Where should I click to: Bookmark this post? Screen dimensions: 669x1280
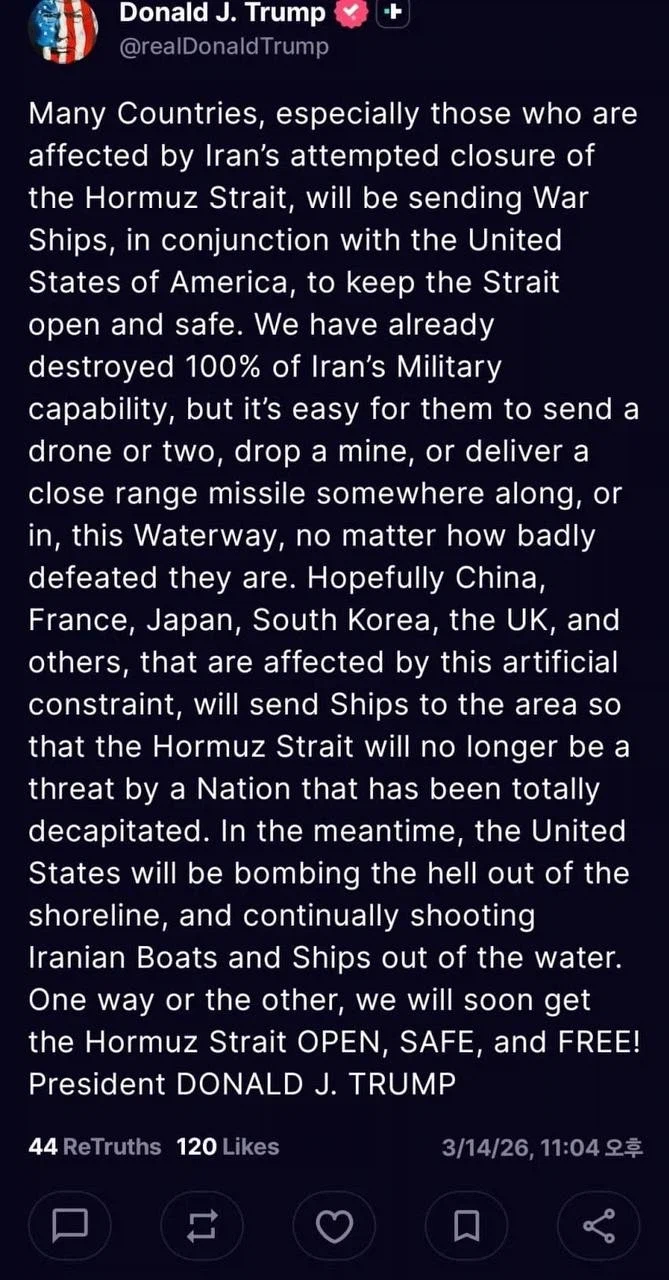pyautogui.click(x=466, y=1224)
